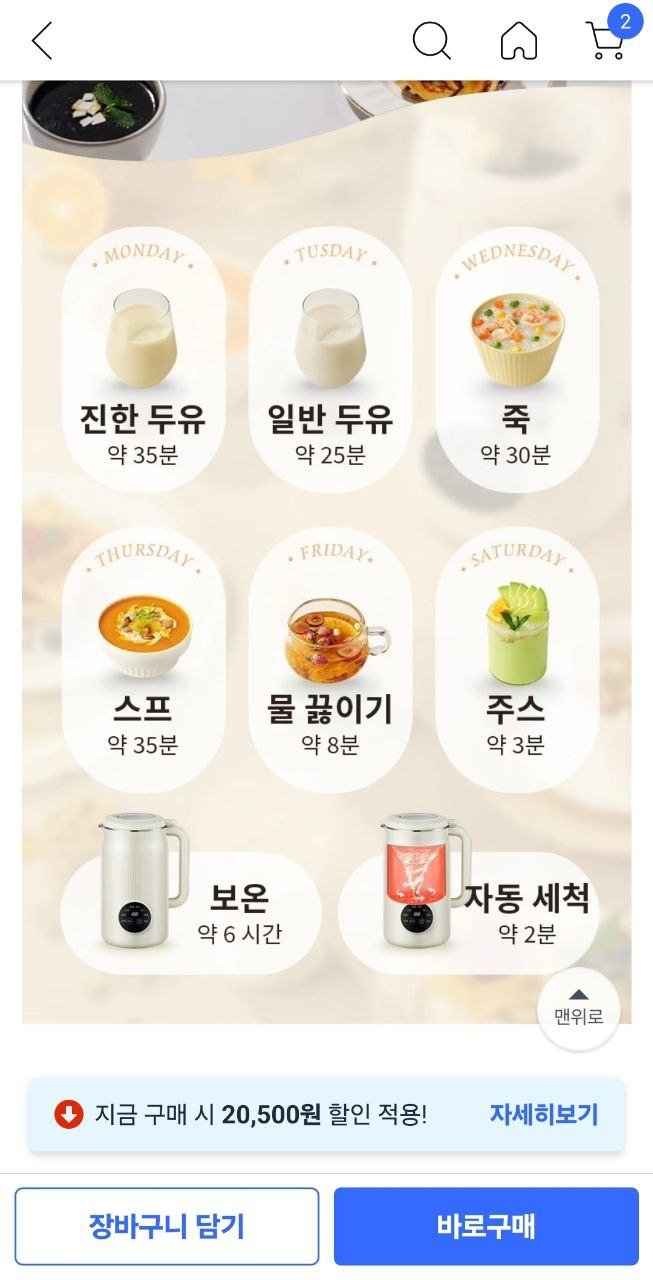
Task: Open 자세히보기 for discount details
Action: click(543, 1114)
